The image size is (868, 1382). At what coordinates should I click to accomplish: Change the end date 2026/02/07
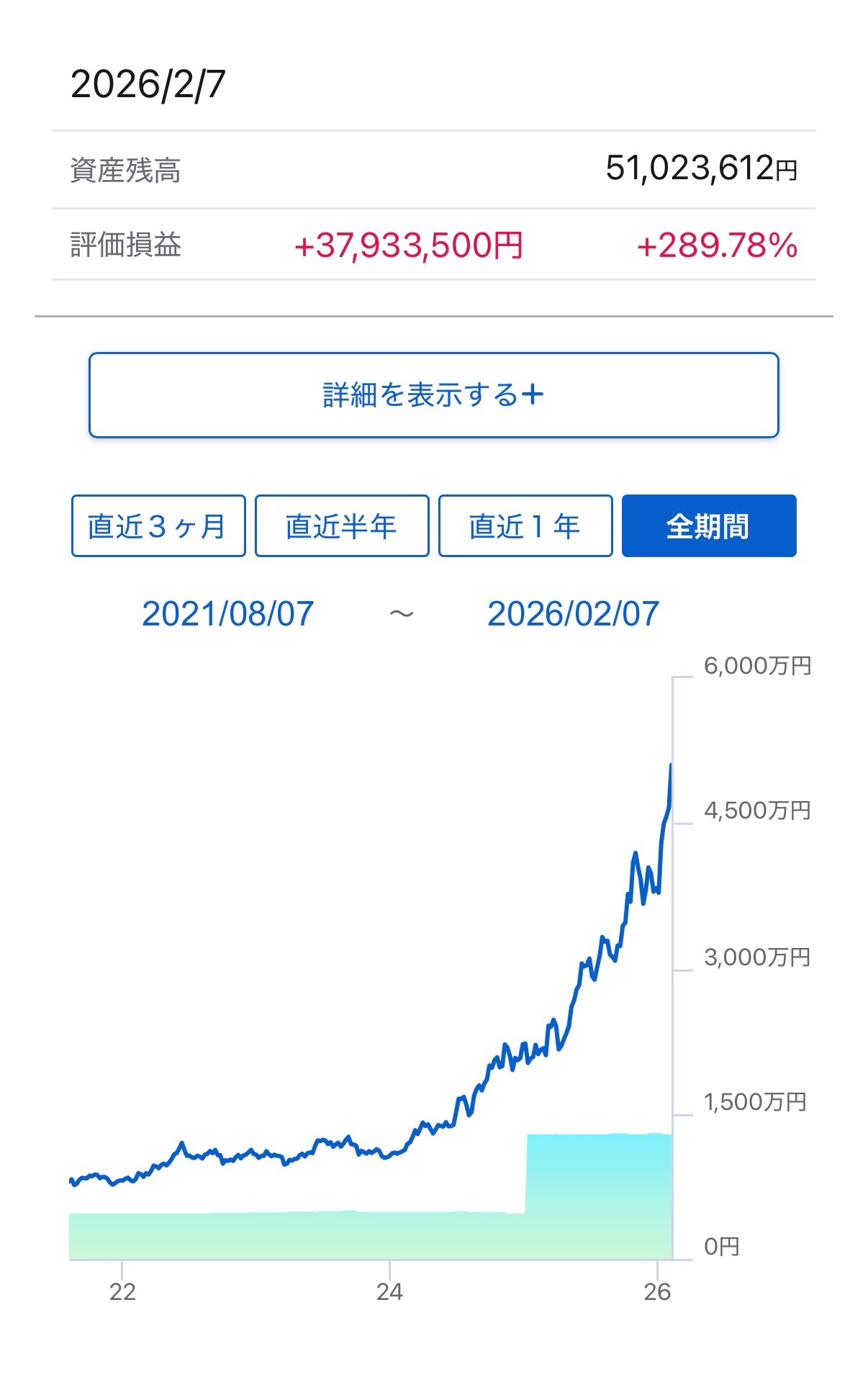pyautogui.click(x=573, y=614)
